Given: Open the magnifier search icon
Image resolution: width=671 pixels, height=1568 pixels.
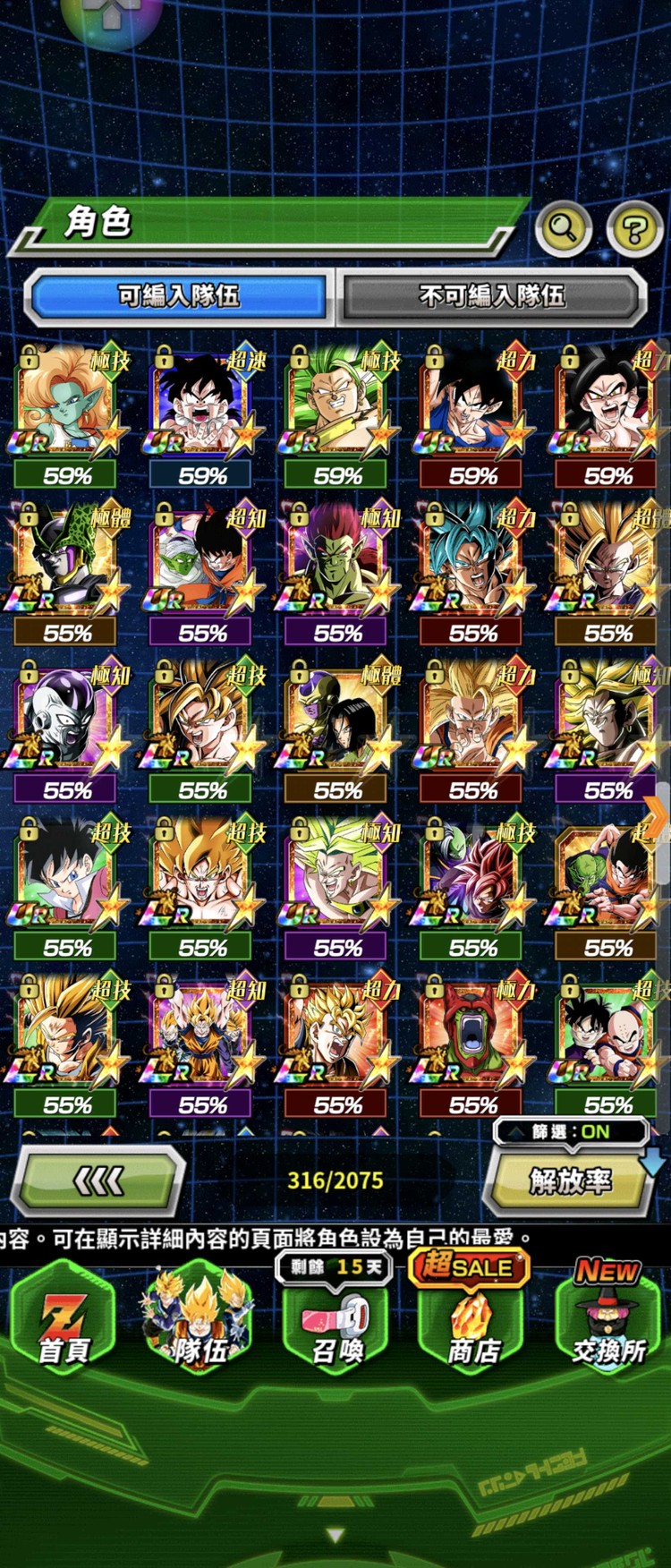Looking at the screenshot, I should point(563,229).
